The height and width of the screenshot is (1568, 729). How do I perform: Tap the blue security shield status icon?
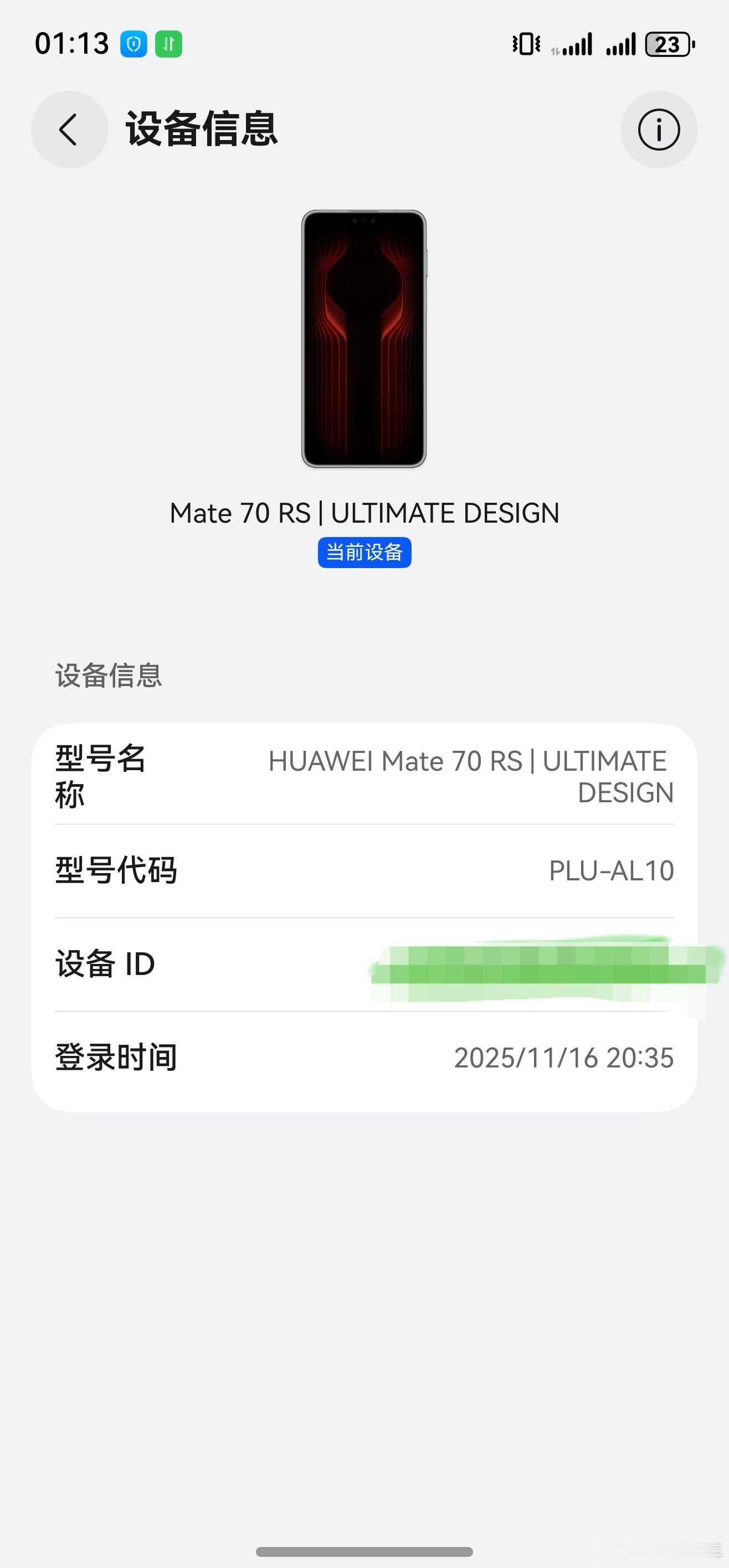[x=134, y=43]
